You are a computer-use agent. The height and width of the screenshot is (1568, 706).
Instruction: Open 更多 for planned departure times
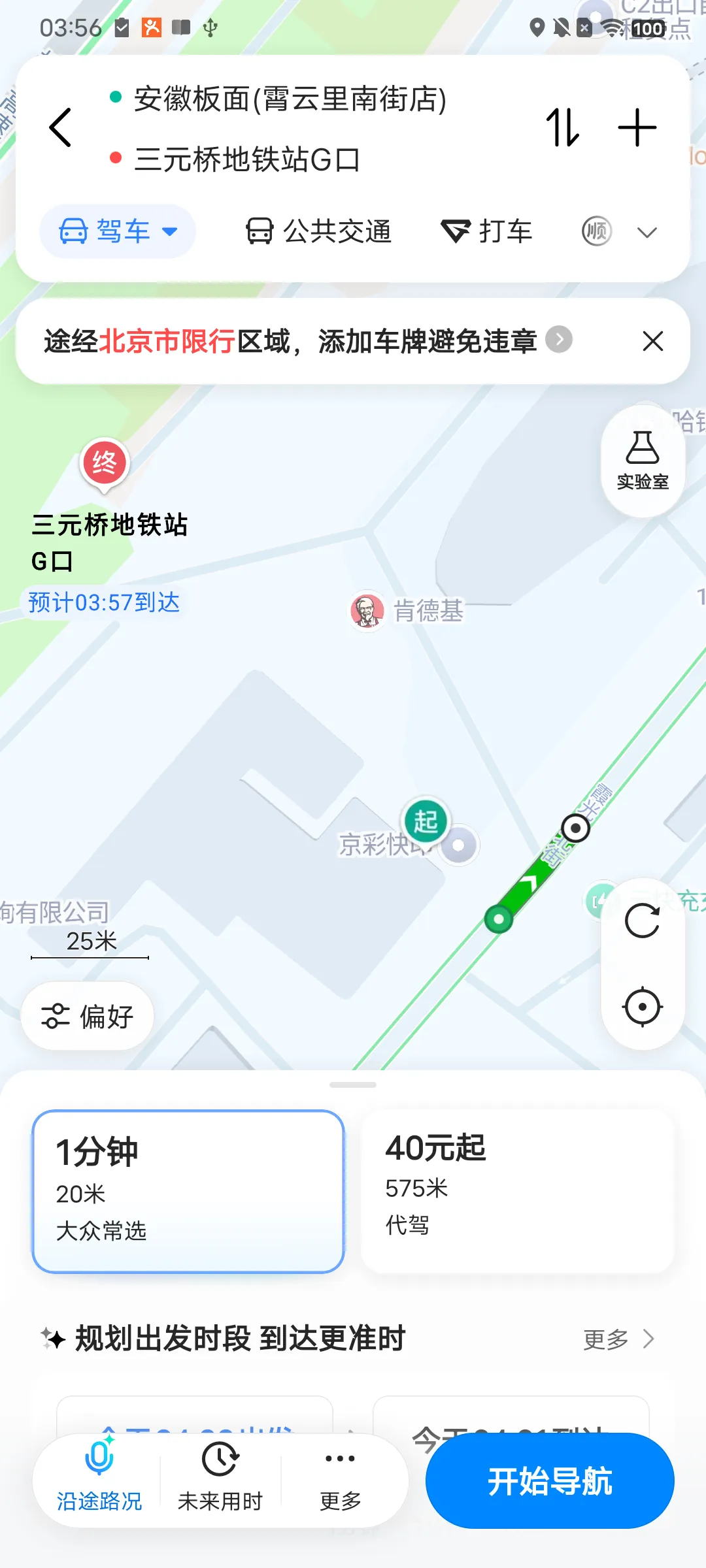click(x=618, y=1339)
